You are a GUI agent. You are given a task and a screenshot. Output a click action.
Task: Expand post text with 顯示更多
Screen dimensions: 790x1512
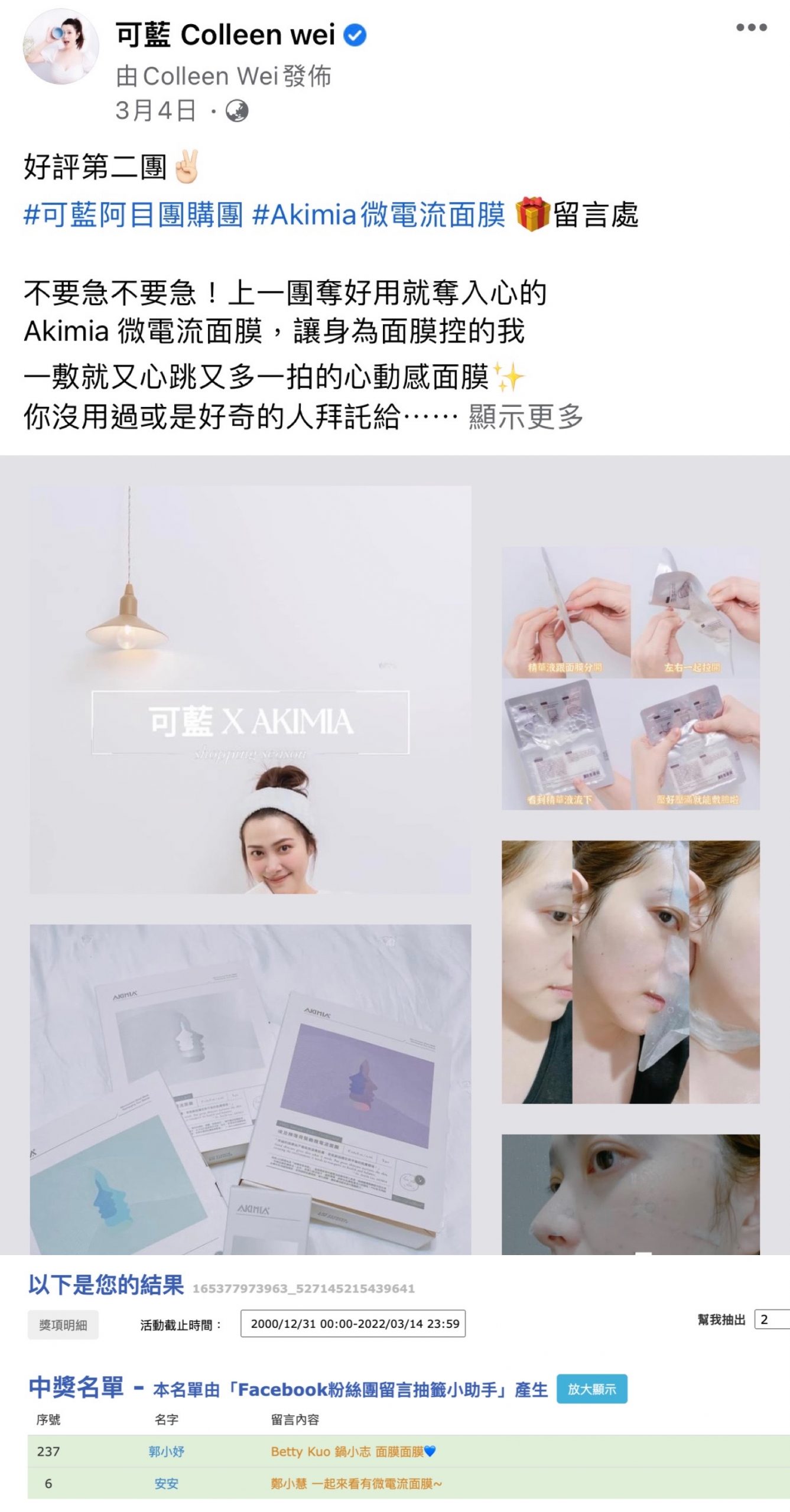tap(525, 417)
